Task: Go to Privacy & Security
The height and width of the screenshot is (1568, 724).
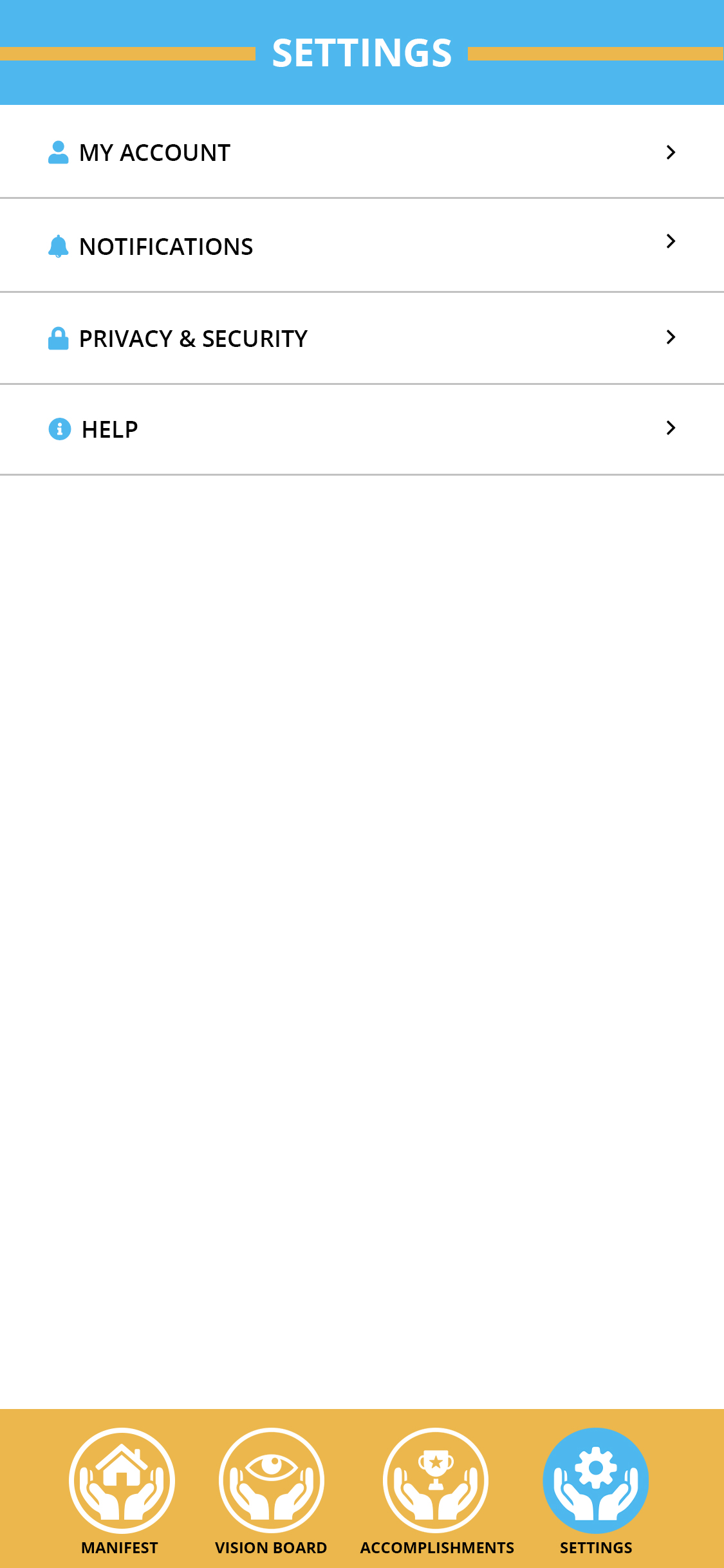Action: (x=362, y=339)
